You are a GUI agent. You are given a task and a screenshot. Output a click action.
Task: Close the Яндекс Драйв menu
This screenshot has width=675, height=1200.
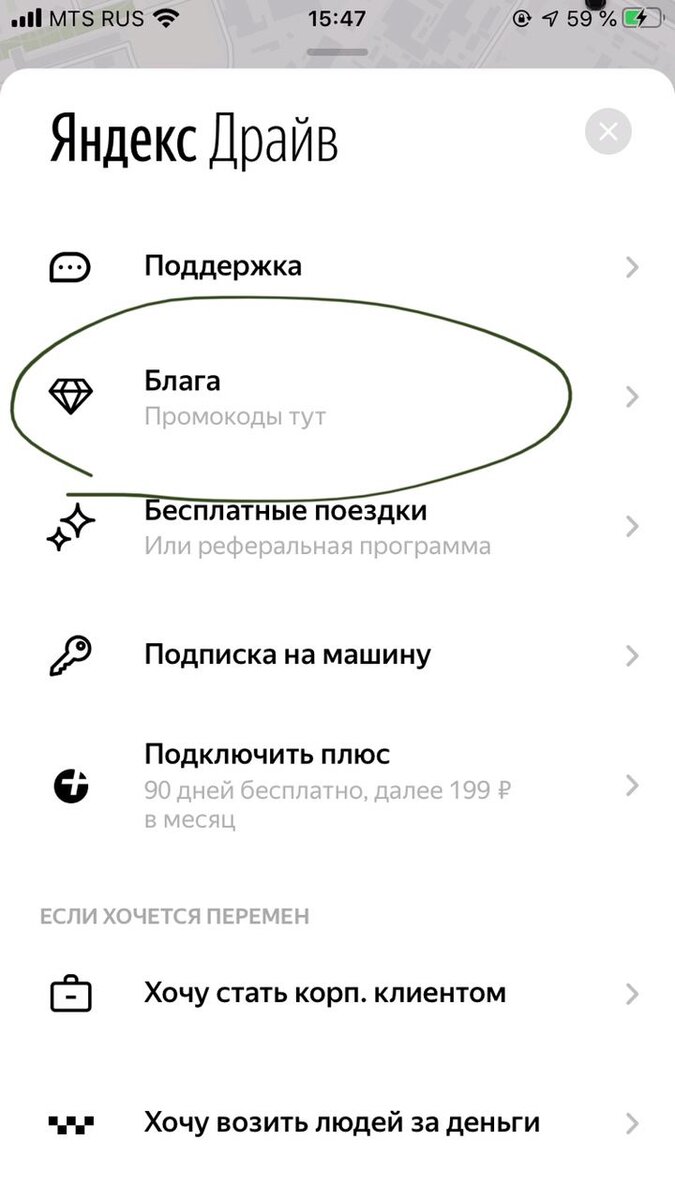pyautogui.click(x=609, y=131)
